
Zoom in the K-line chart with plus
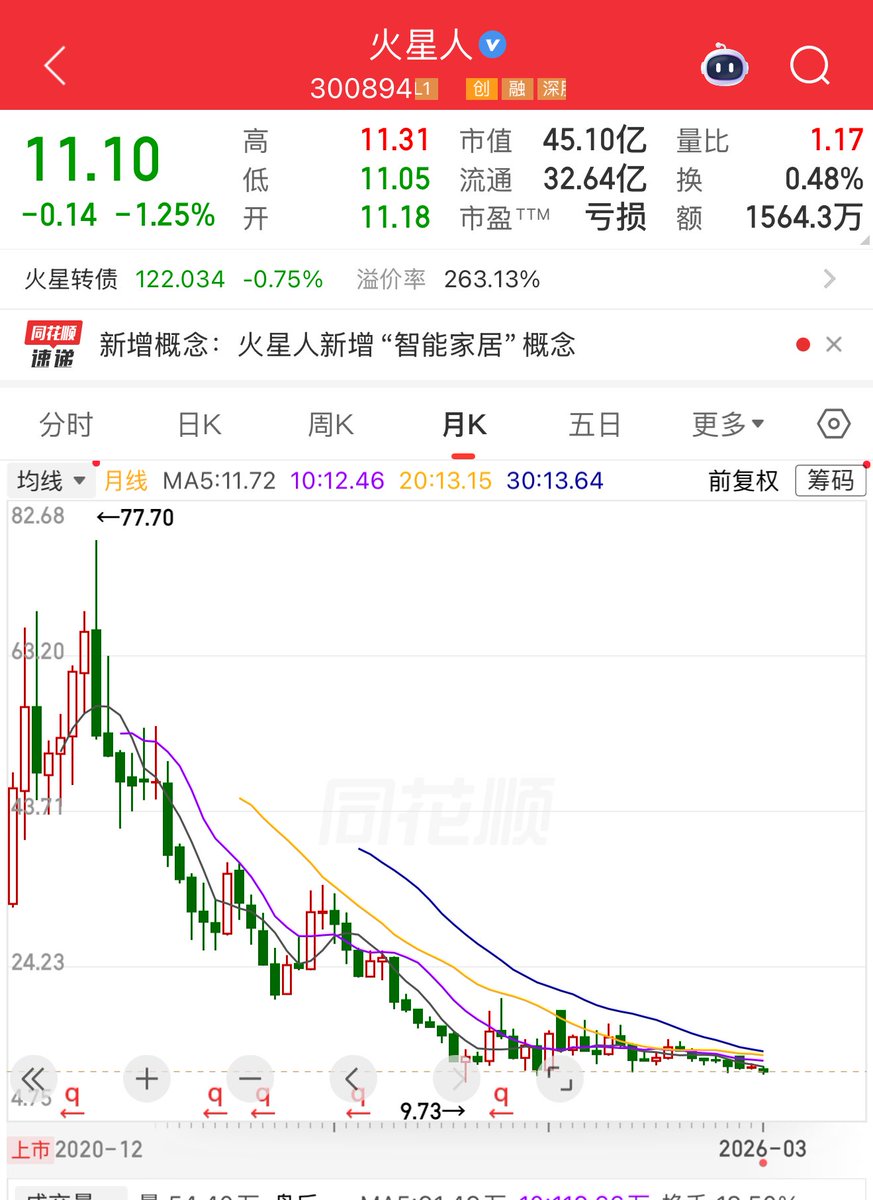coord(147,1078)
